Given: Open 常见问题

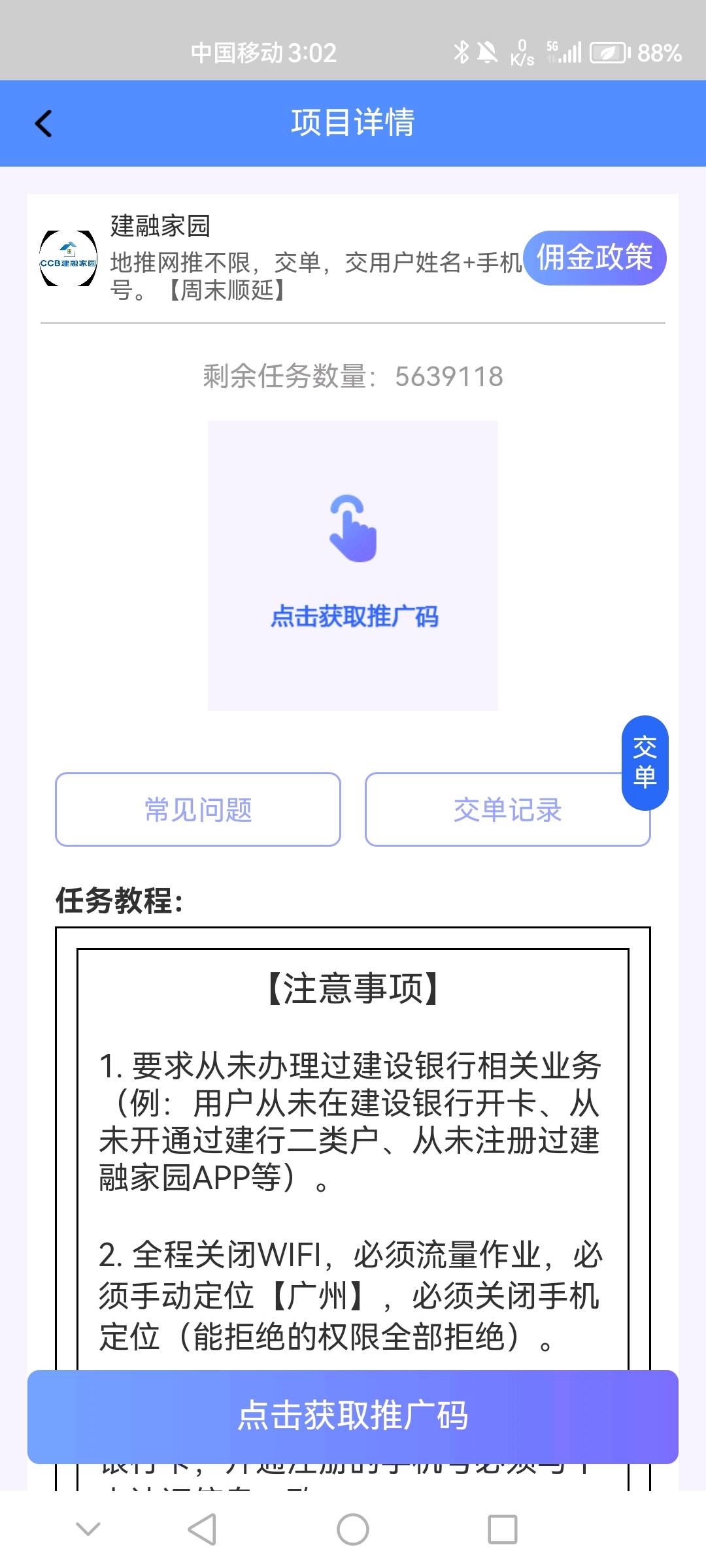Looking at the screenshot, I should tap(198, 809).
